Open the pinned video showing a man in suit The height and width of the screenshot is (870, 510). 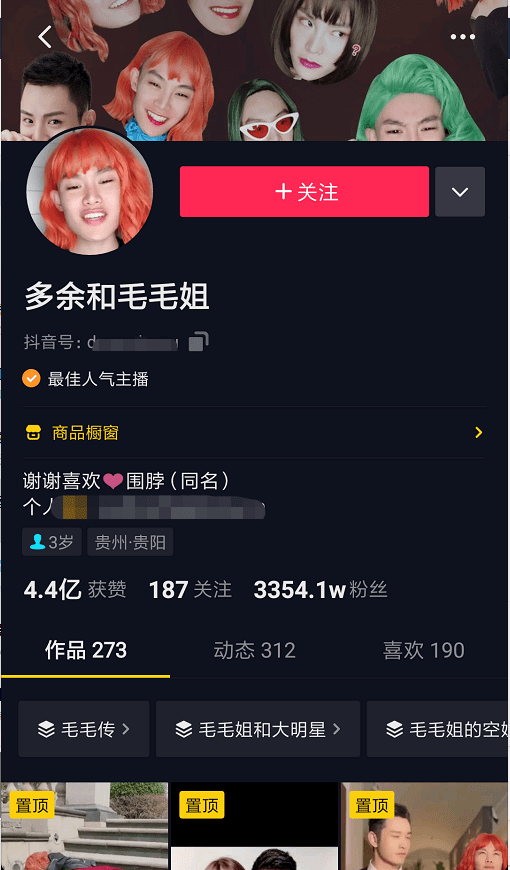426,826
